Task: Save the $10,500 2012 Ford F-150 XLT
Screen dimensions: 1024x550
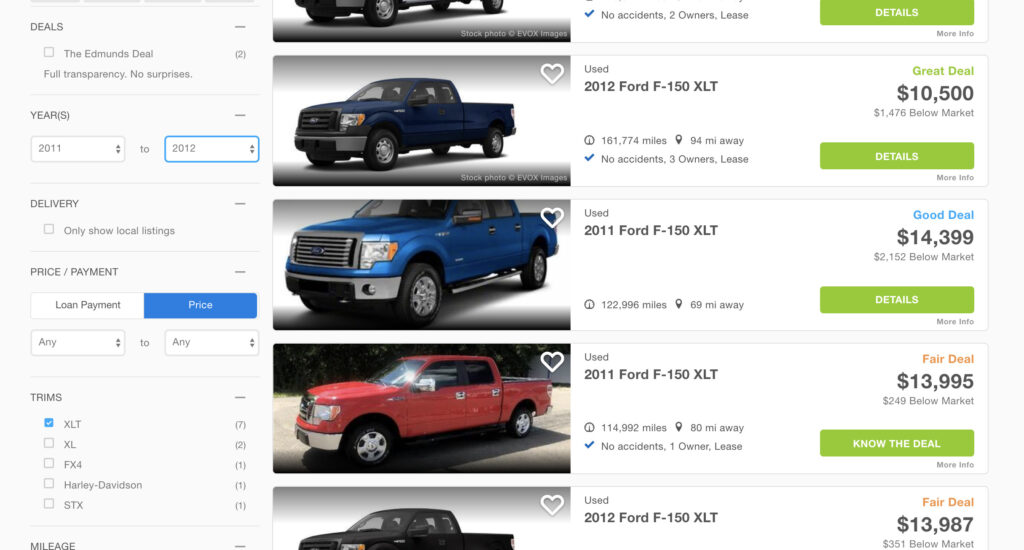Action: click(552, 74)
